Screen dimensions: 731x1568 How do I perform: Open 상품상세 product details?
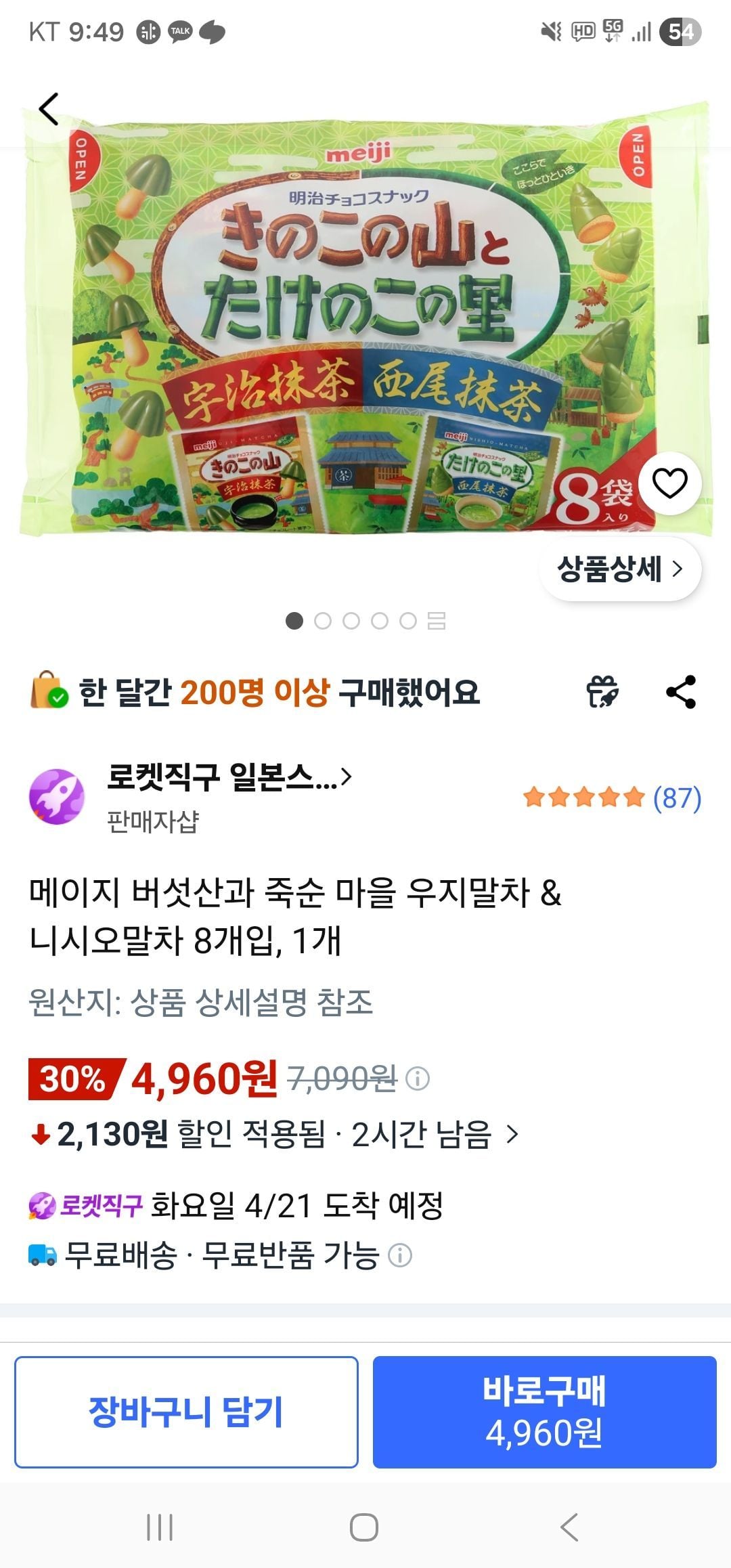coord(619,569)
